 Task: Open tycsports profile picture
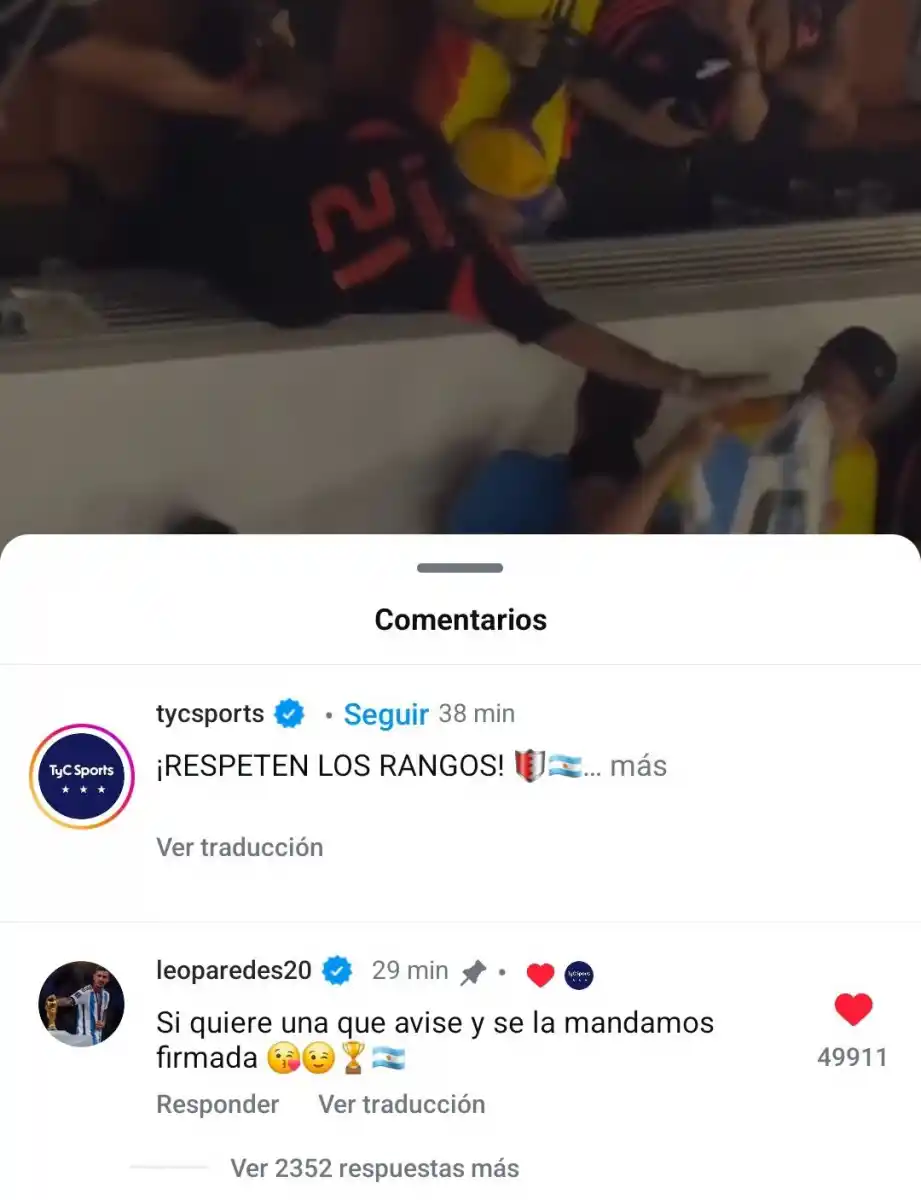pos(81,776)
